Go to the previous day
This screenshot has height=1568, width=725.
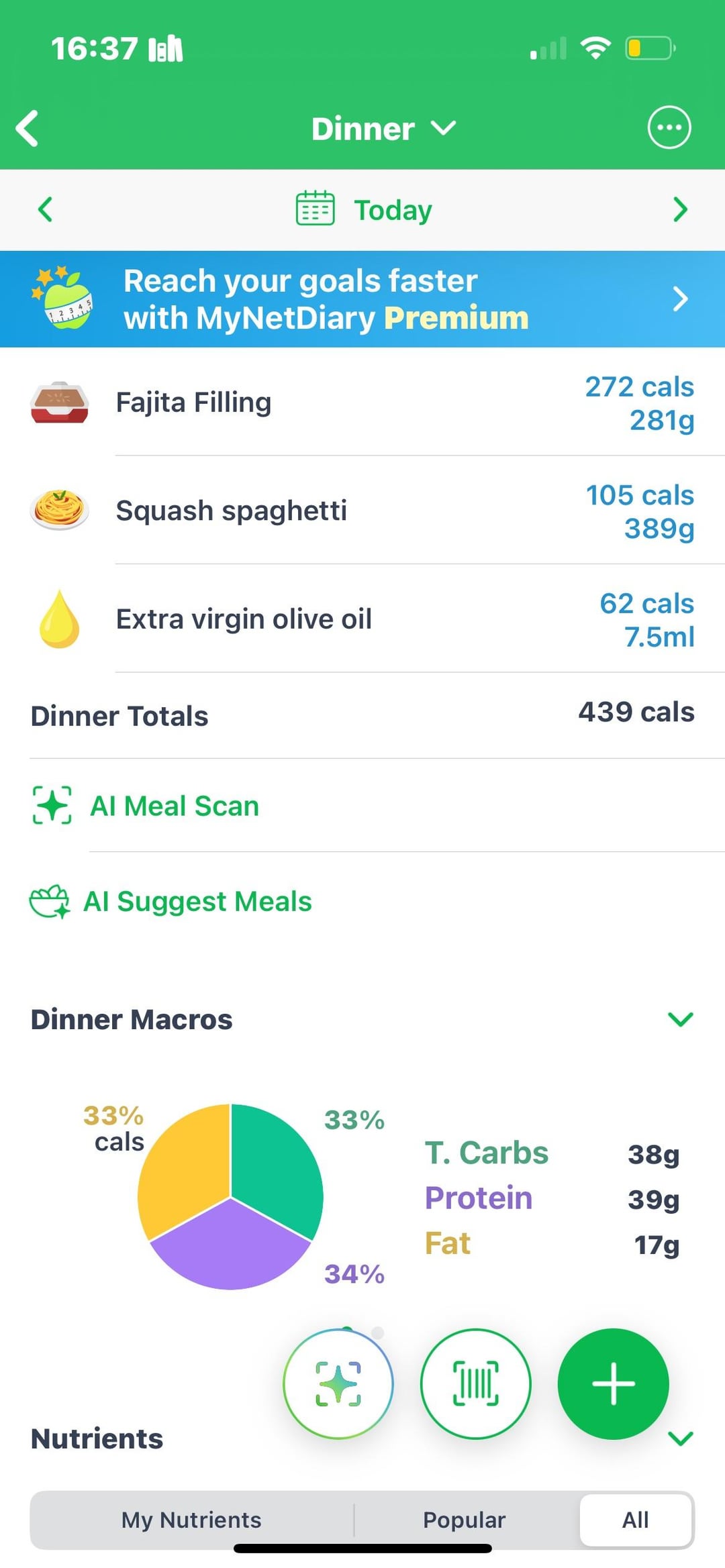[45, 209]
